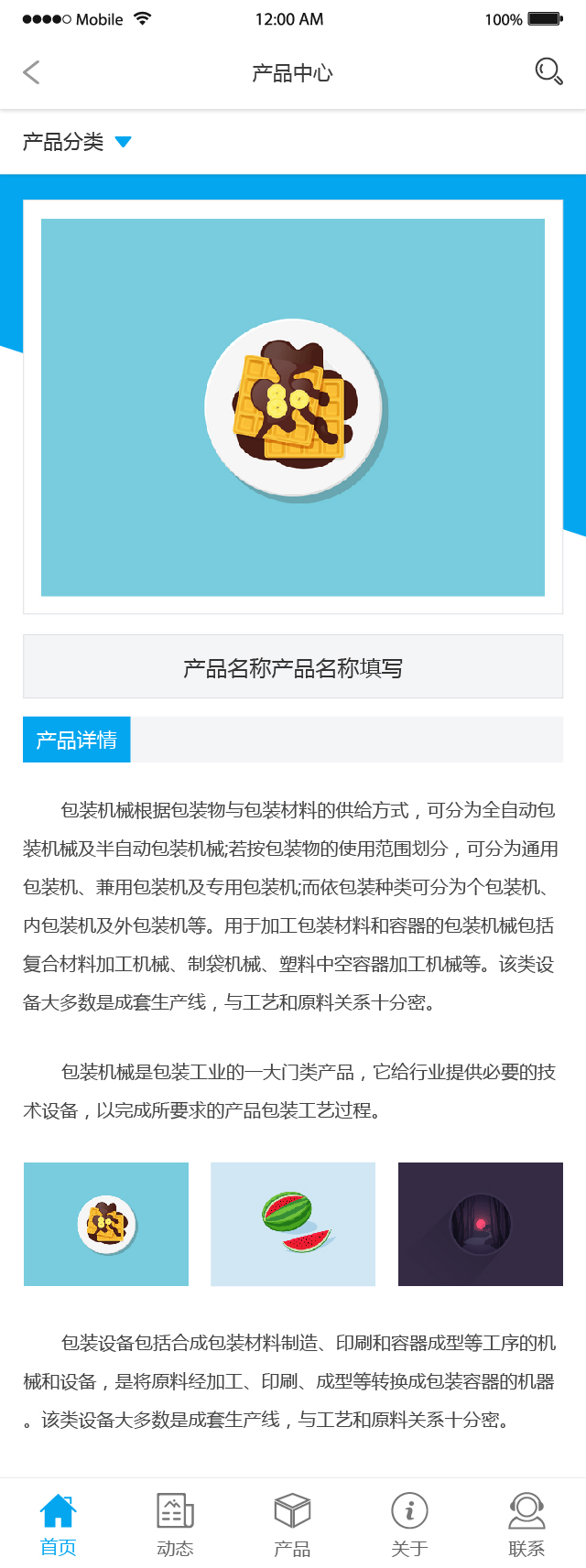Switch to the 关于 tab
586x1568 pixels.
coord(409,1524)
